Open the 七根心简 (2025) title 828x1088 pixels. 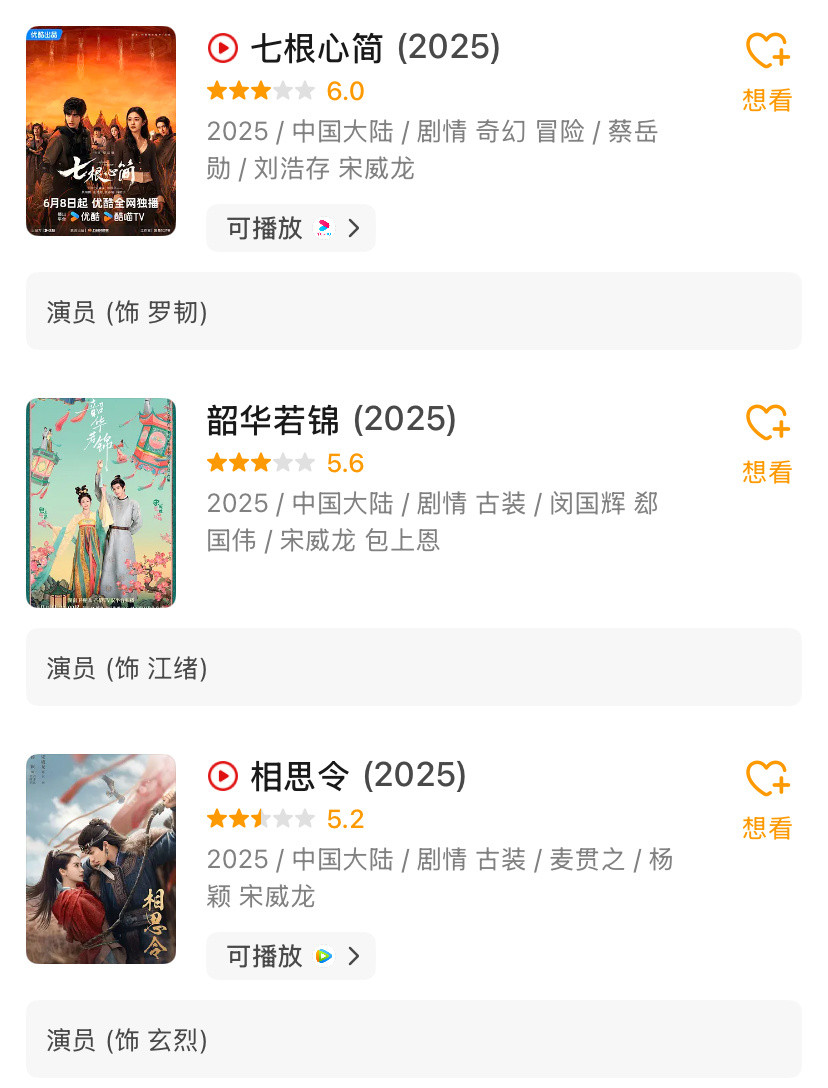tap(373, 47)
